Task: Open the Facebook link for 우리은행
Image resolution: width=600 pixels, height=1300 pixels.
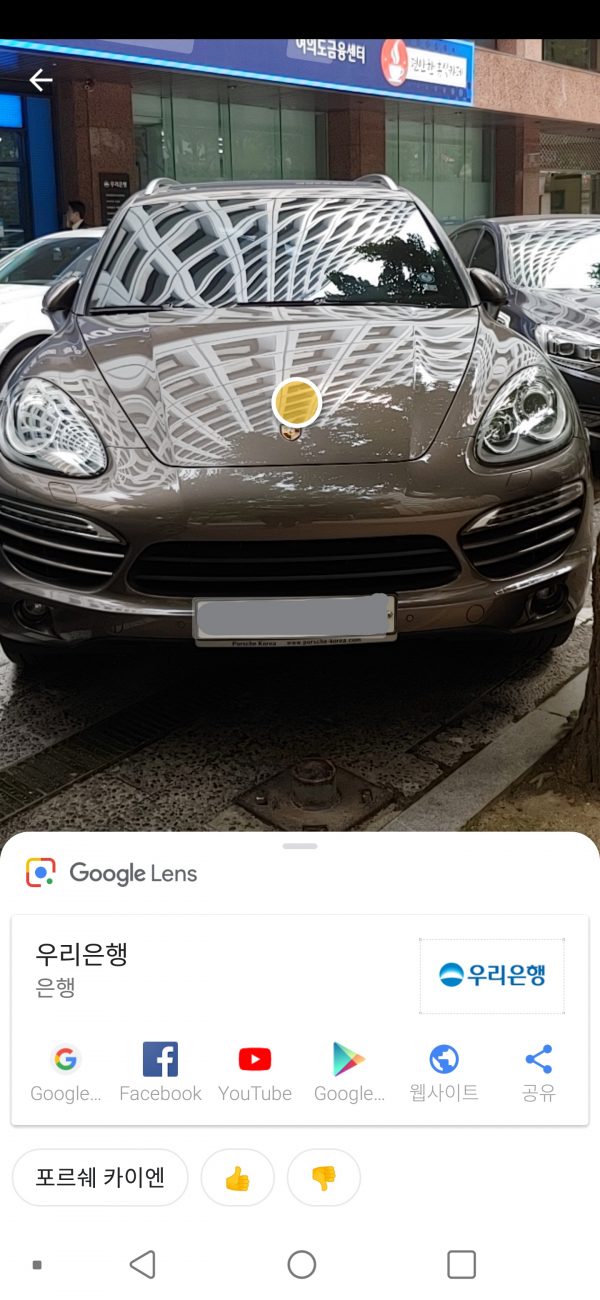Action: pos(160,1072)
